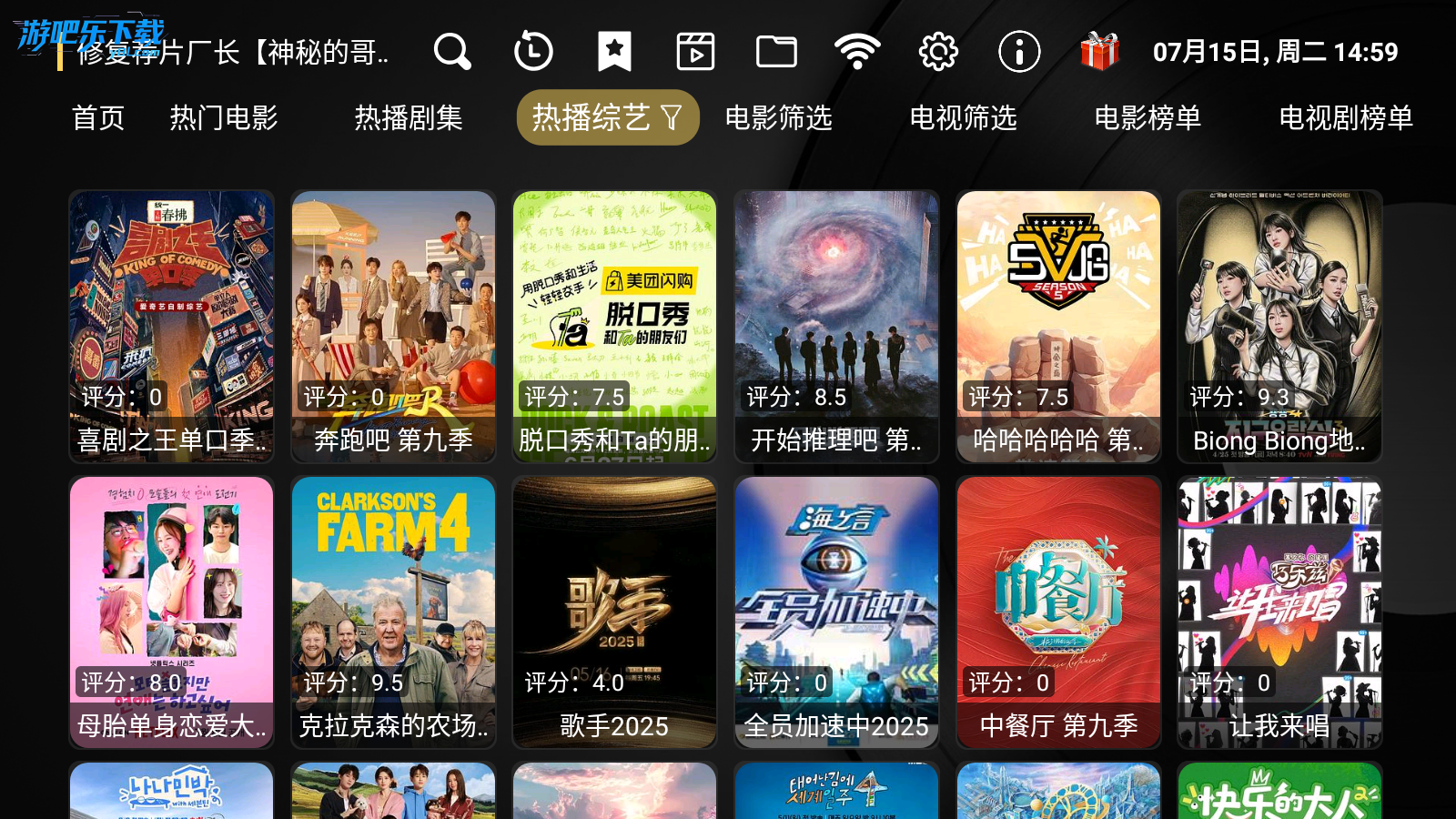Open the info icon
Screen dimensions: 1456x819
(x=1019, y=52)
